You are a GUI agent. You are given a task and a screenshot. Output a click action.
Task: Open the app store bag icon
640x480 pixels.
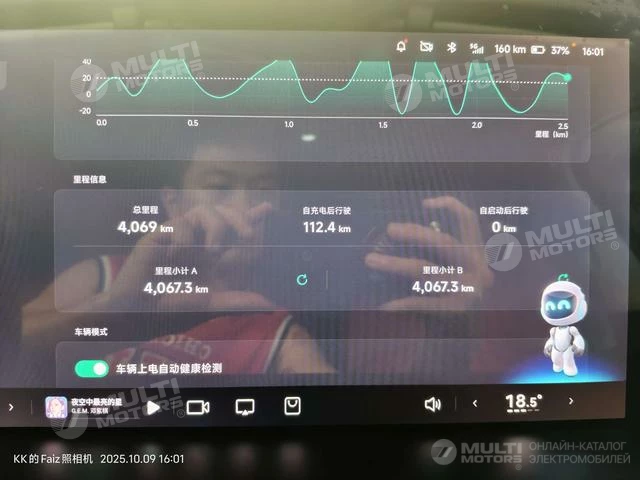coord(292,406)
